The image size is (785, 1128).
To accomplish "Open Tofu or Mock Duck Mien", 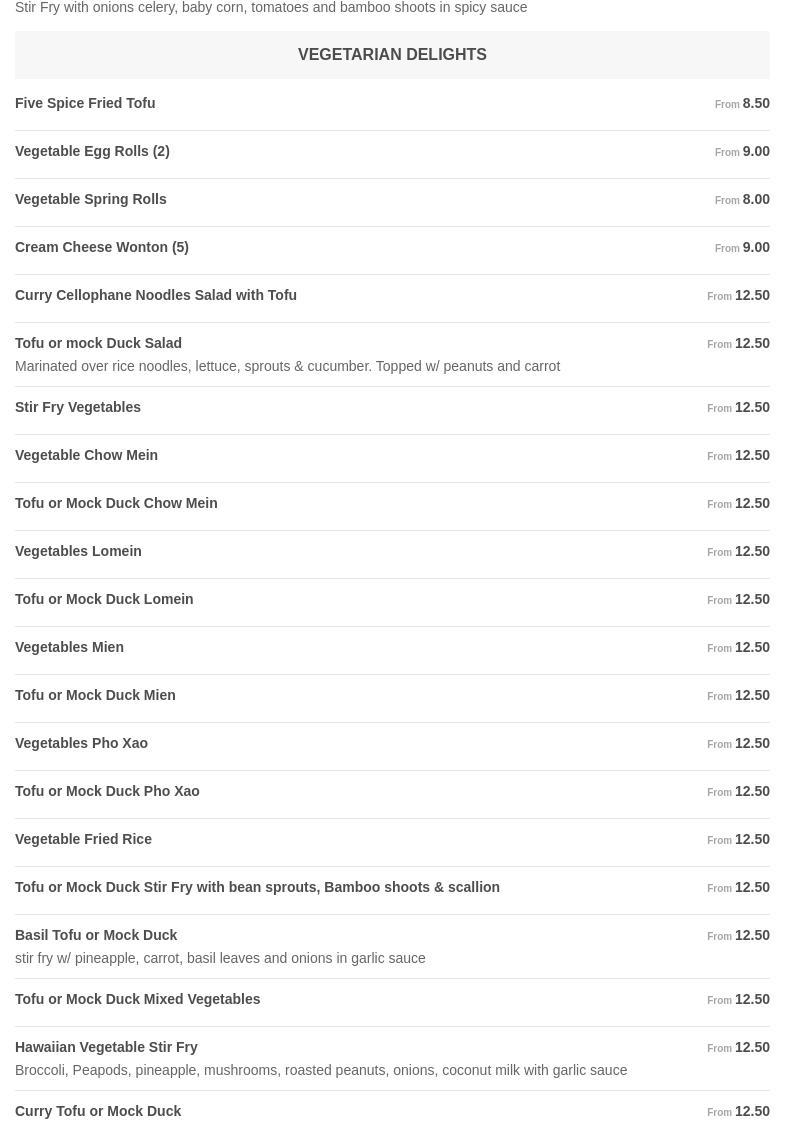I will click(x=95, y=695).
